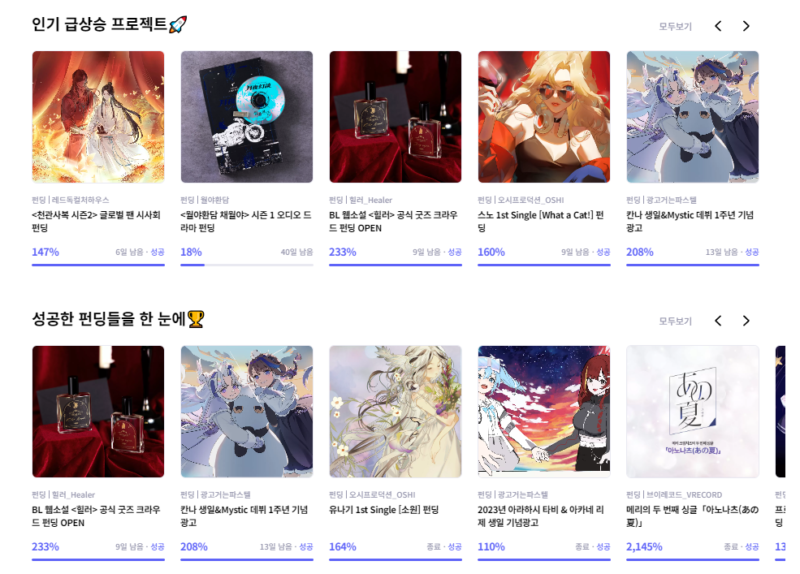Viewport: 800px width, 574px height.
Task: Open the 천관사복 시즌2 글로벌 팬 시사회 펀딩 card
Action: click(98, 117)
